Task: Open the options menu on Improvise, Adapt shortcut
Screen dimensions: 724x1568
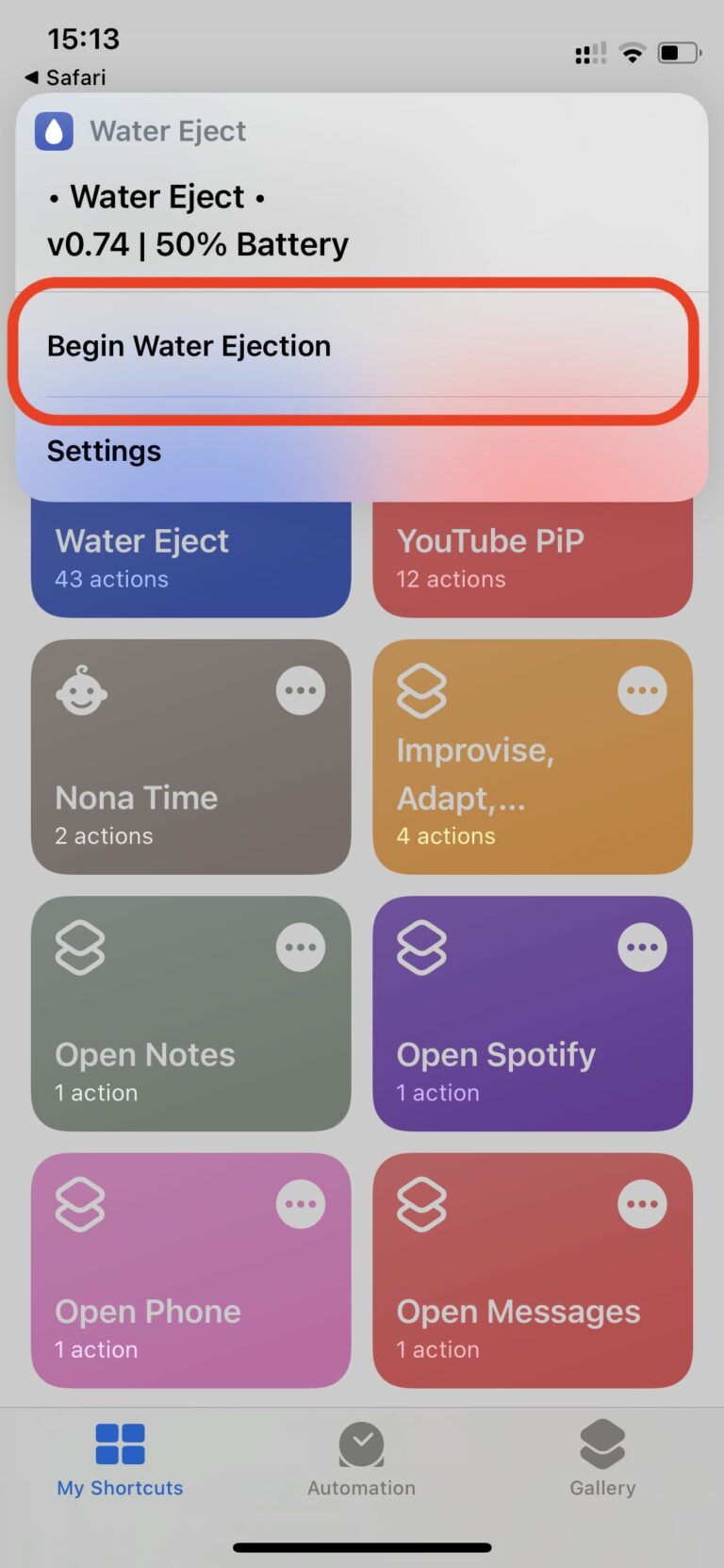Action: click(642, 689)
